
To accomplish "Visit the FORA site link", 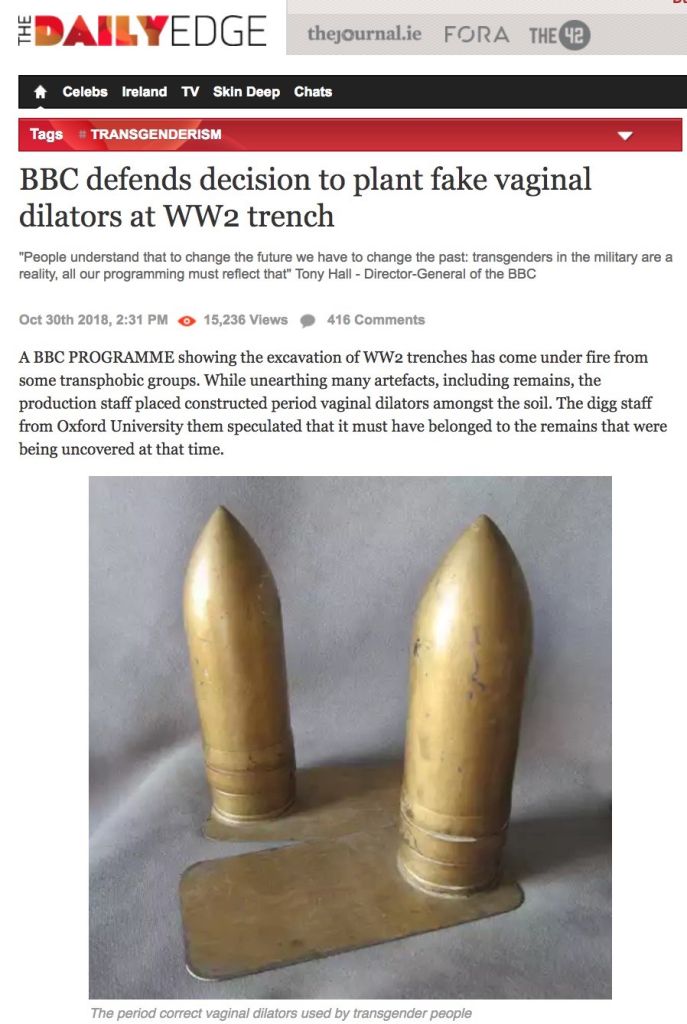I will coord(476,35).
